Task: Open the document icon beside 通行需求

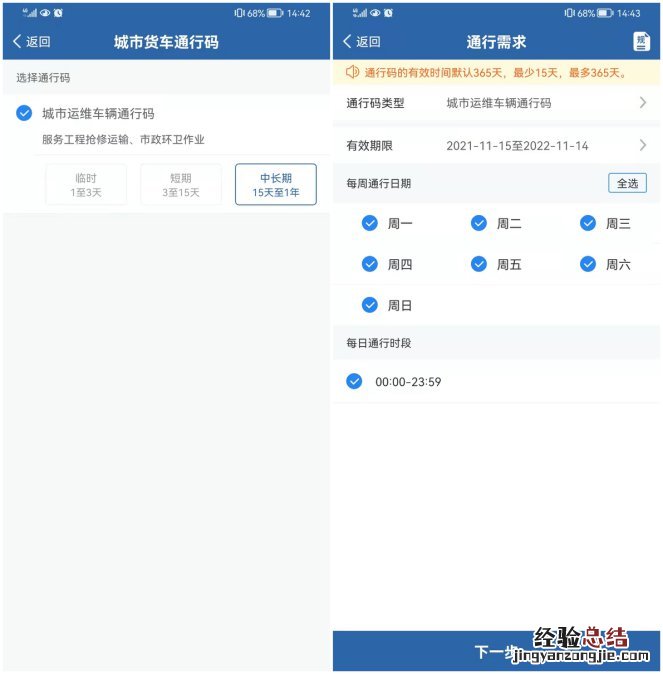Action: (x=641, y=42)
